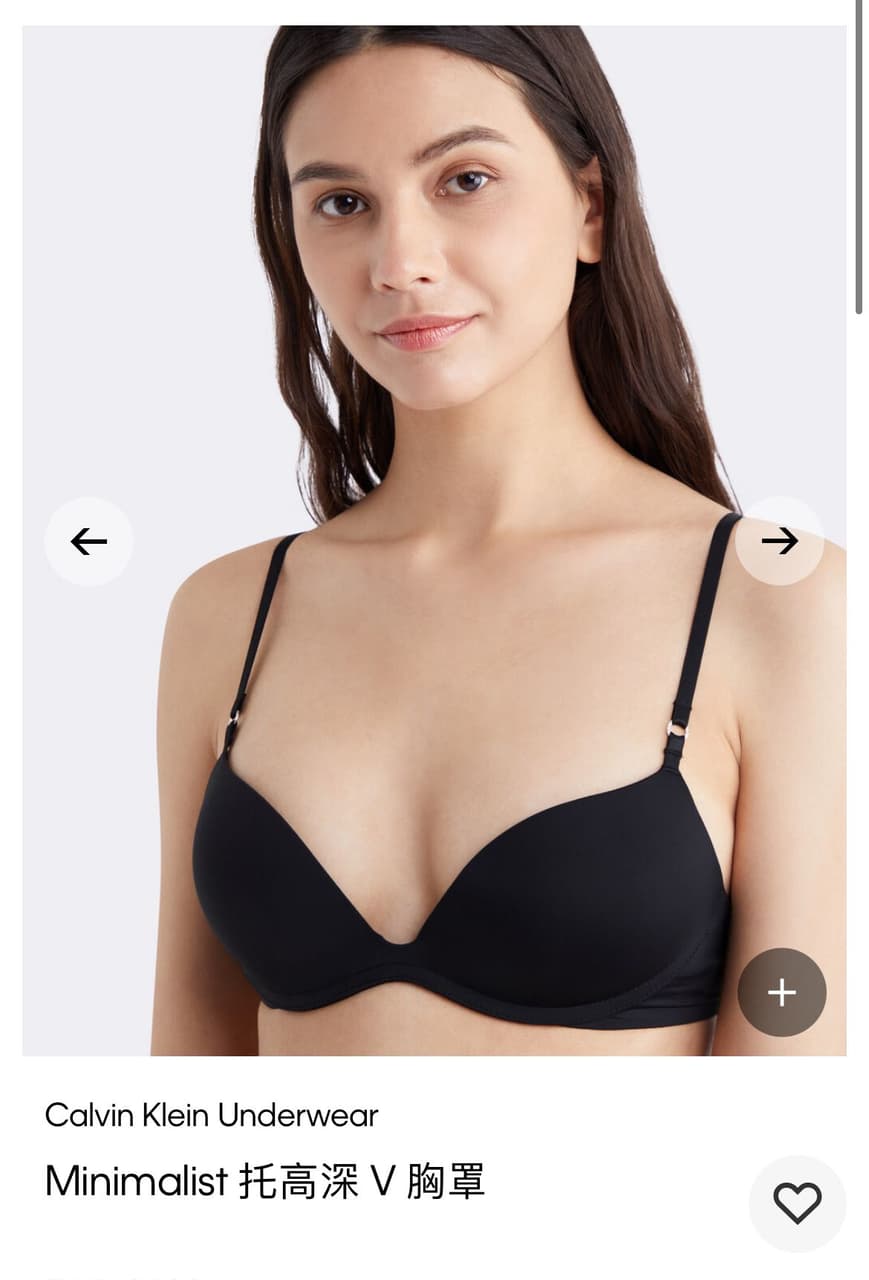Screen dimensions: 869x1280
Task: Tap the plus button on the image
Action: 781,992
